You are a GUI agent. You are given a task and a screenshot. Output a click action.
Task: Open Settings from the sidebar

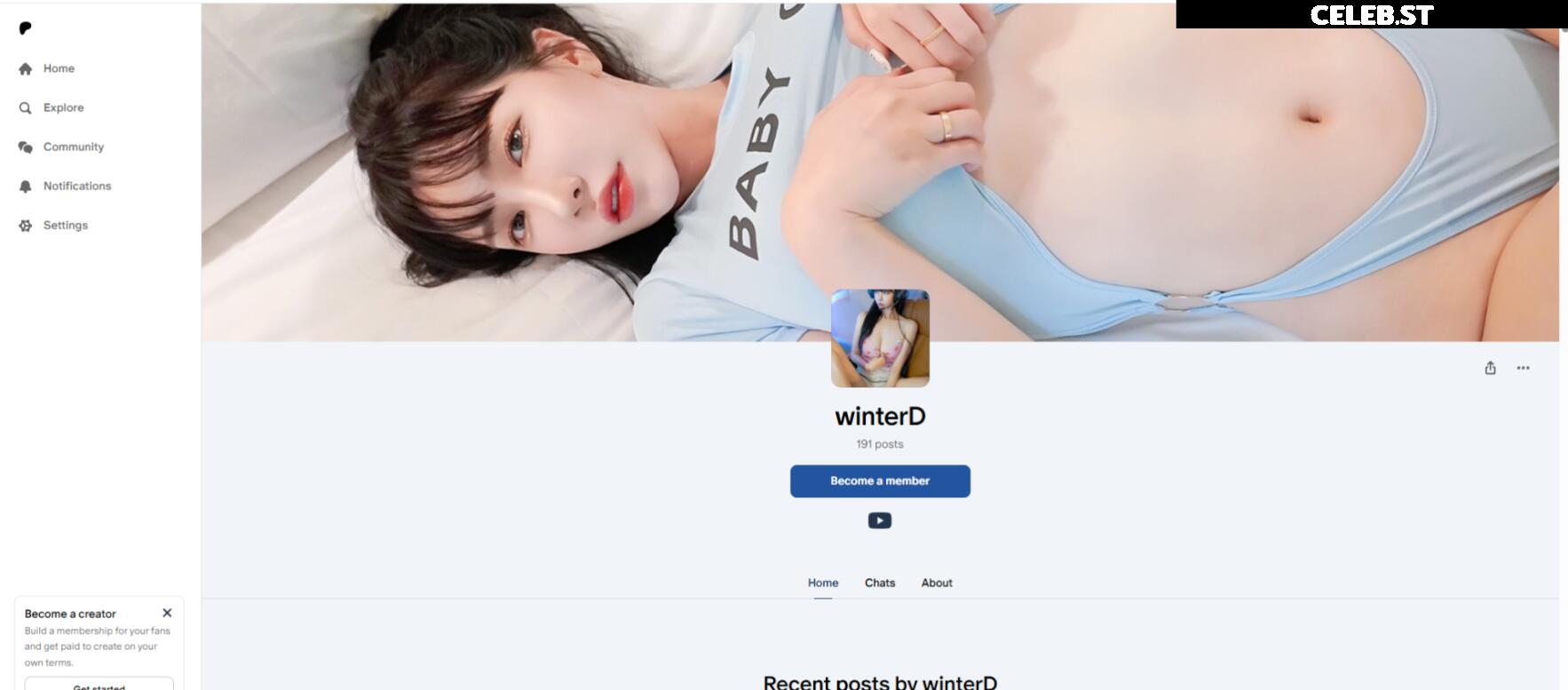(65, 226)
